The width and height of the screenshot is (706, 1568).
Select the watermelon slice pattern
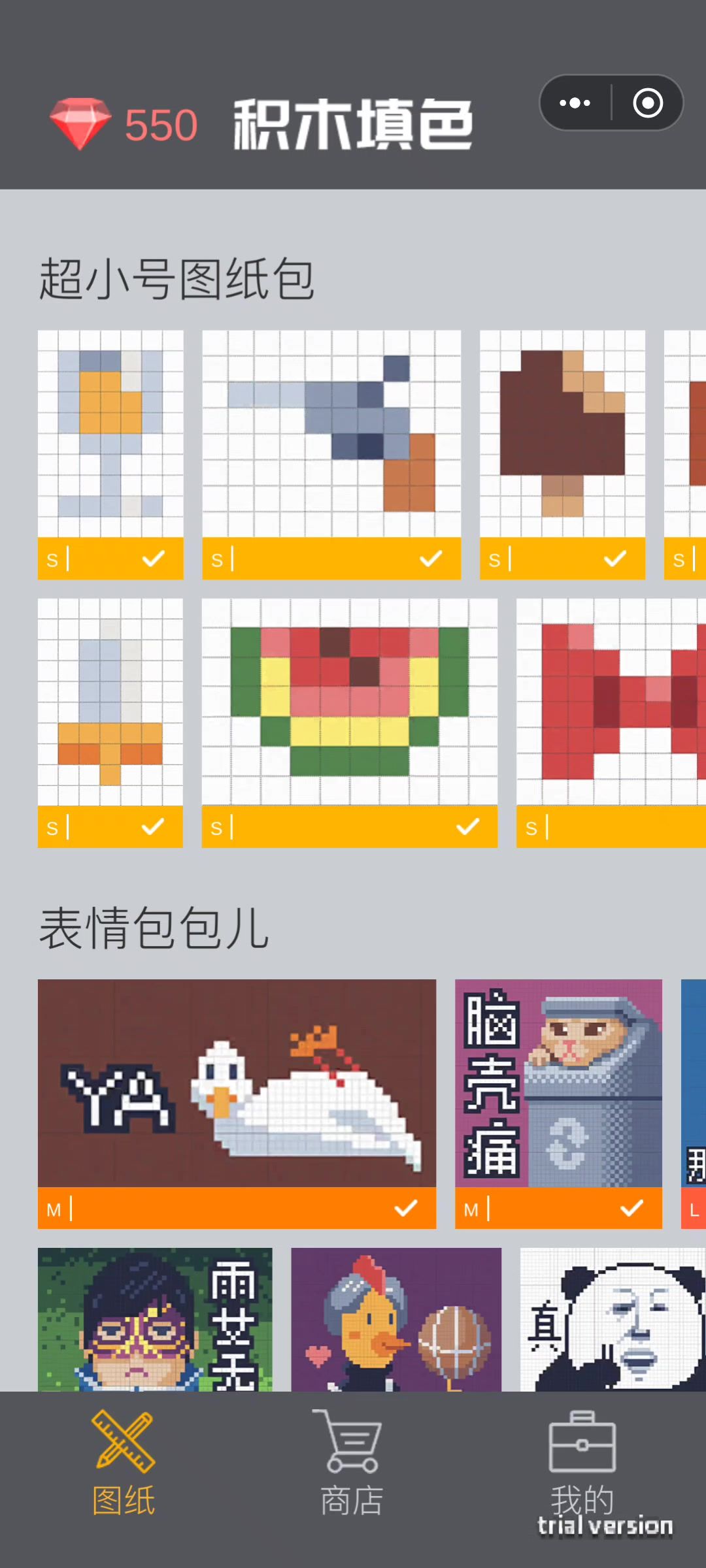coord(350,702)
